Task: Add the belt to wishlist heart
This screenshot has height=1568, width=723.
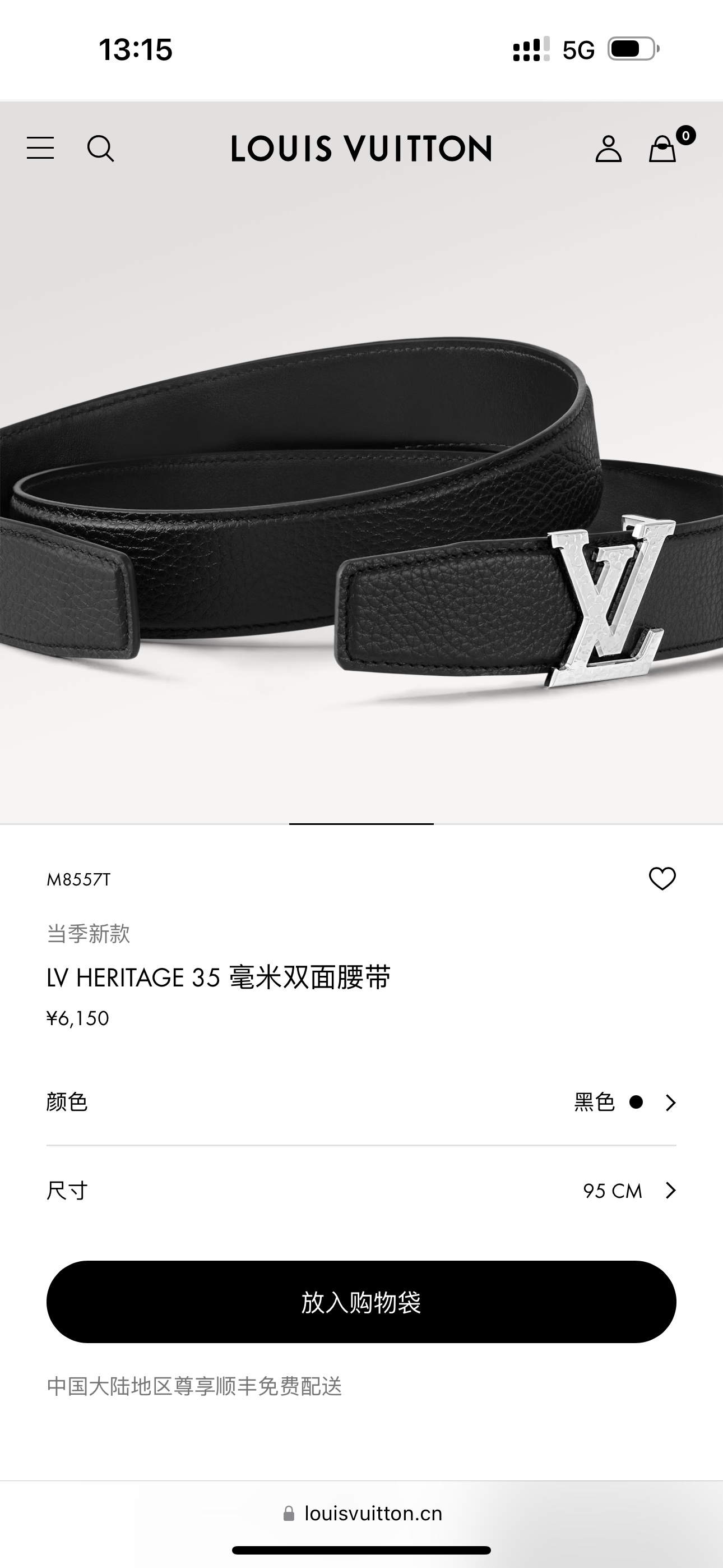Action: click(662, 878)
